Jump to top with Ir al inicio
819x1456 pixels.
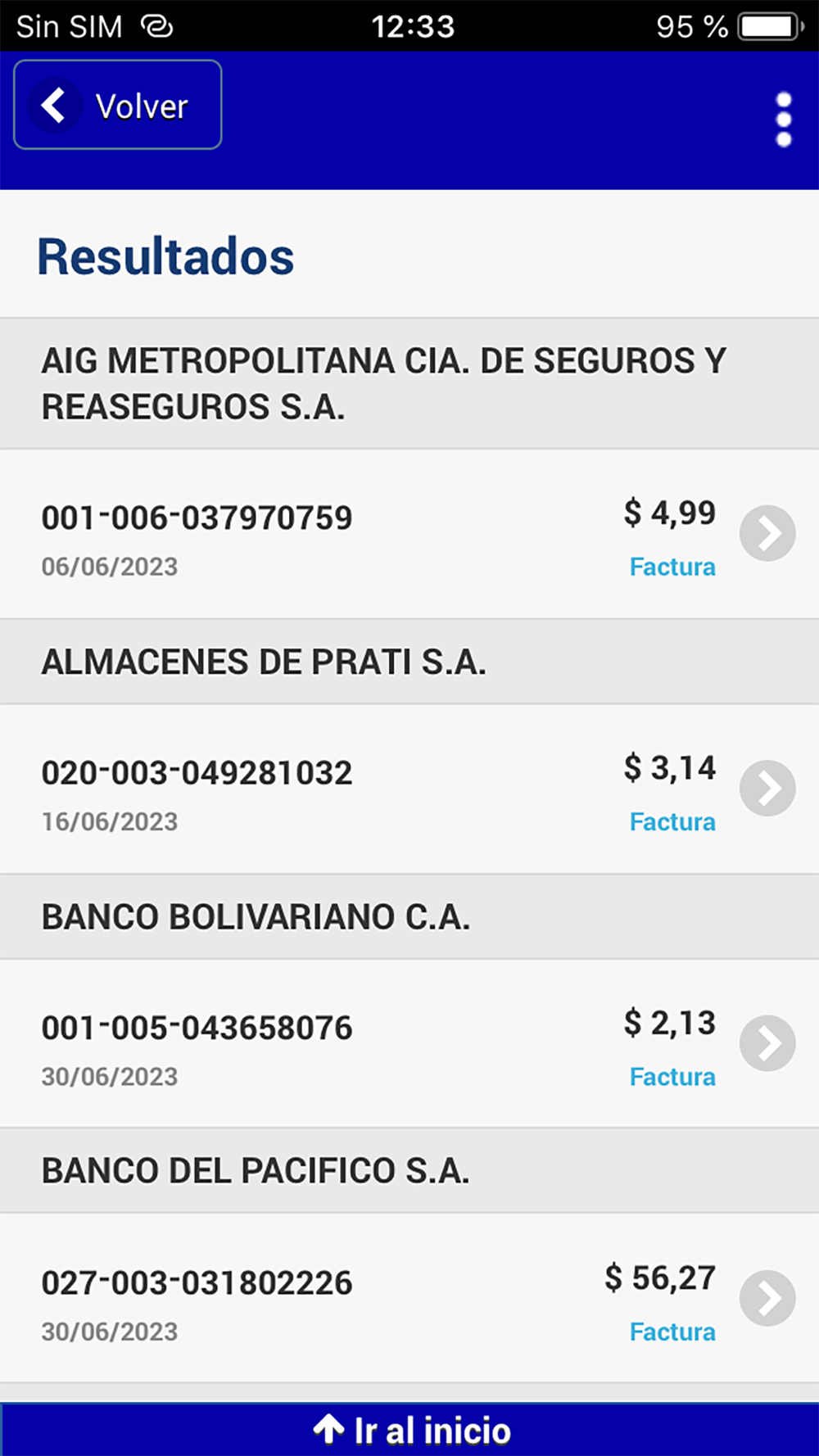(409, 1430)
